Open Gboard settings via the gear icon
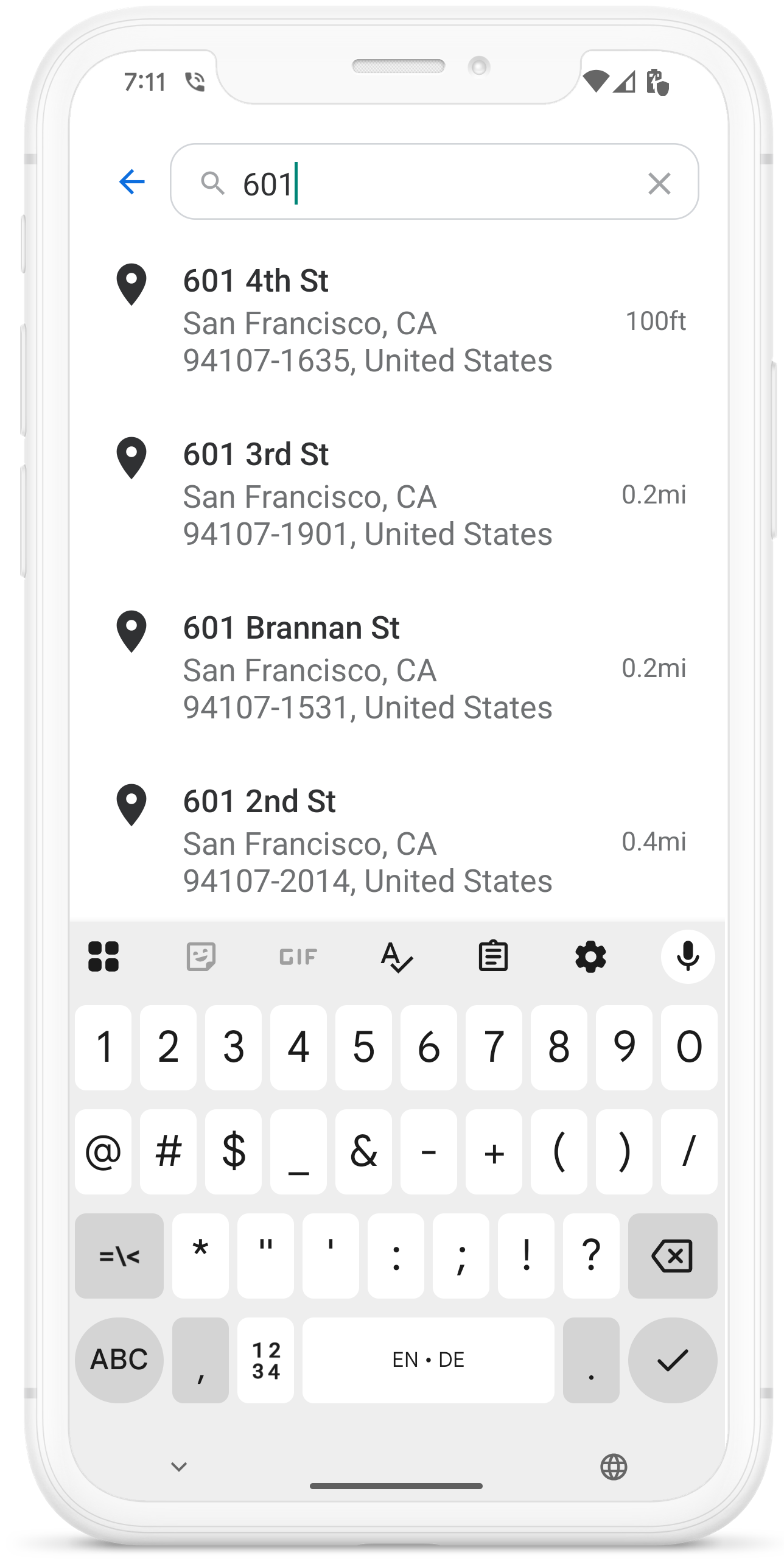The height and width of the screenshot is (1561, 784). coord(590,956)
